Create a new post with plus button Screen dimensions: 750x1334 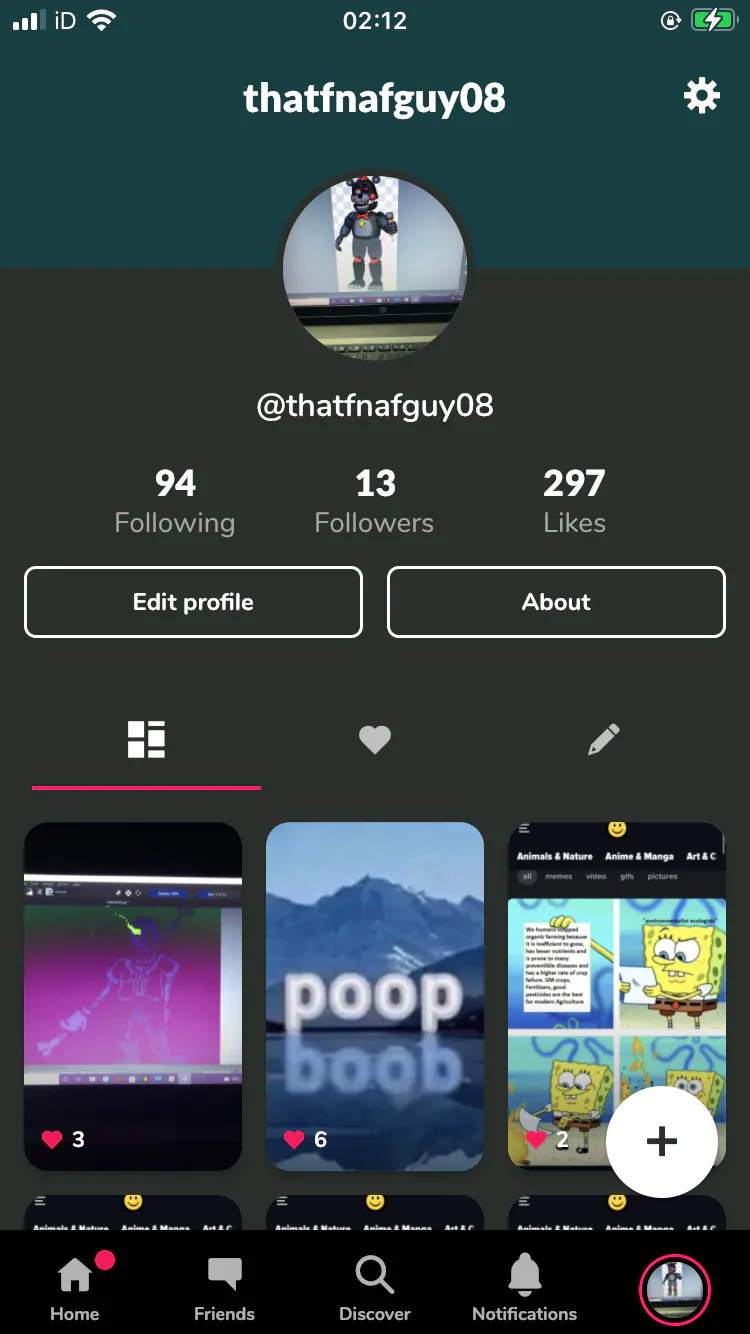coord(661,1142)
